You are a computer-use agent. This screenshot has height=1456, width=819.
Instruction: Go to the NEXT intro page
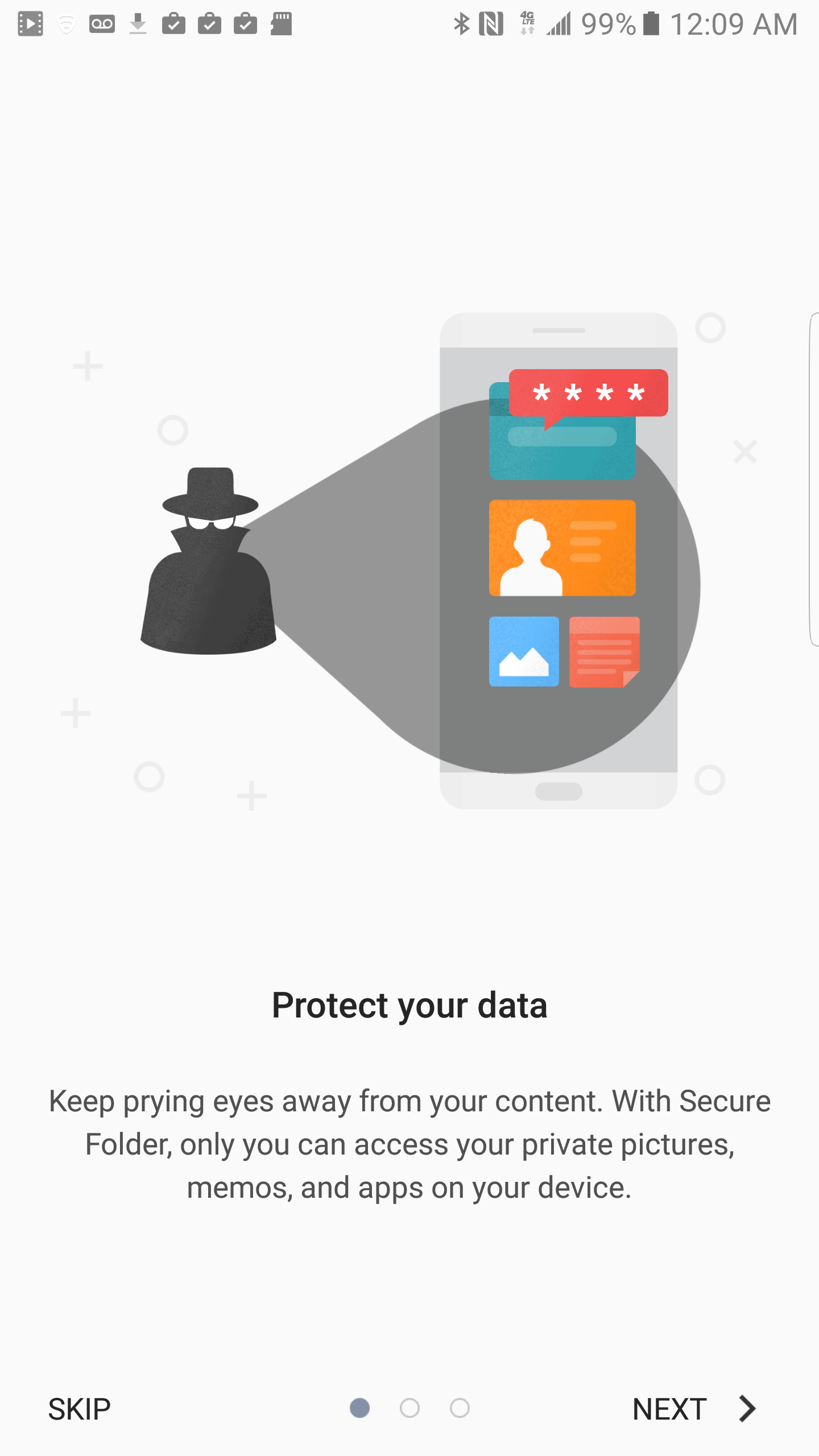[694, 1409]
